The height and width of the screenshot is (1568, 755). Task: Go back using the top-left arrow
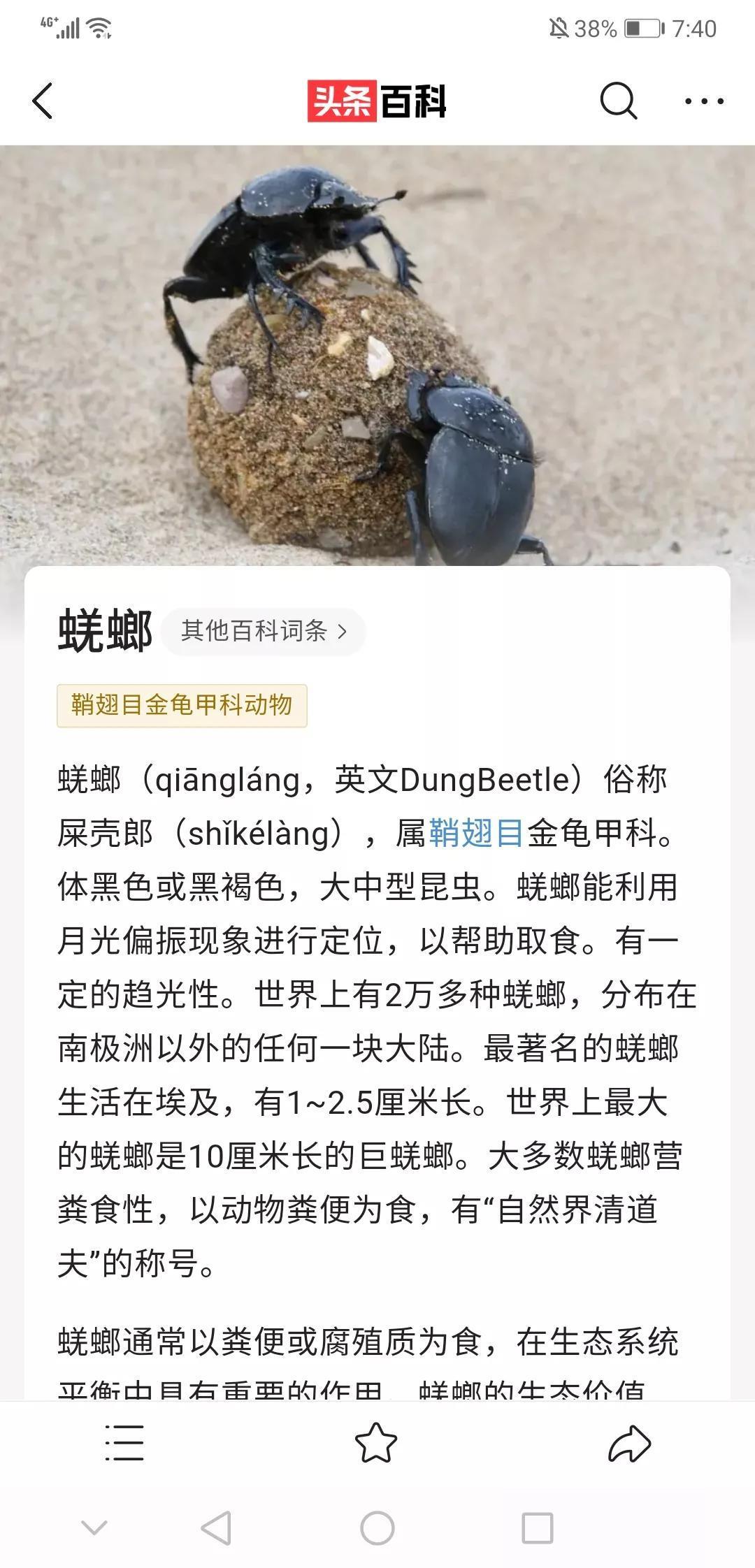(x=43, y=101)
